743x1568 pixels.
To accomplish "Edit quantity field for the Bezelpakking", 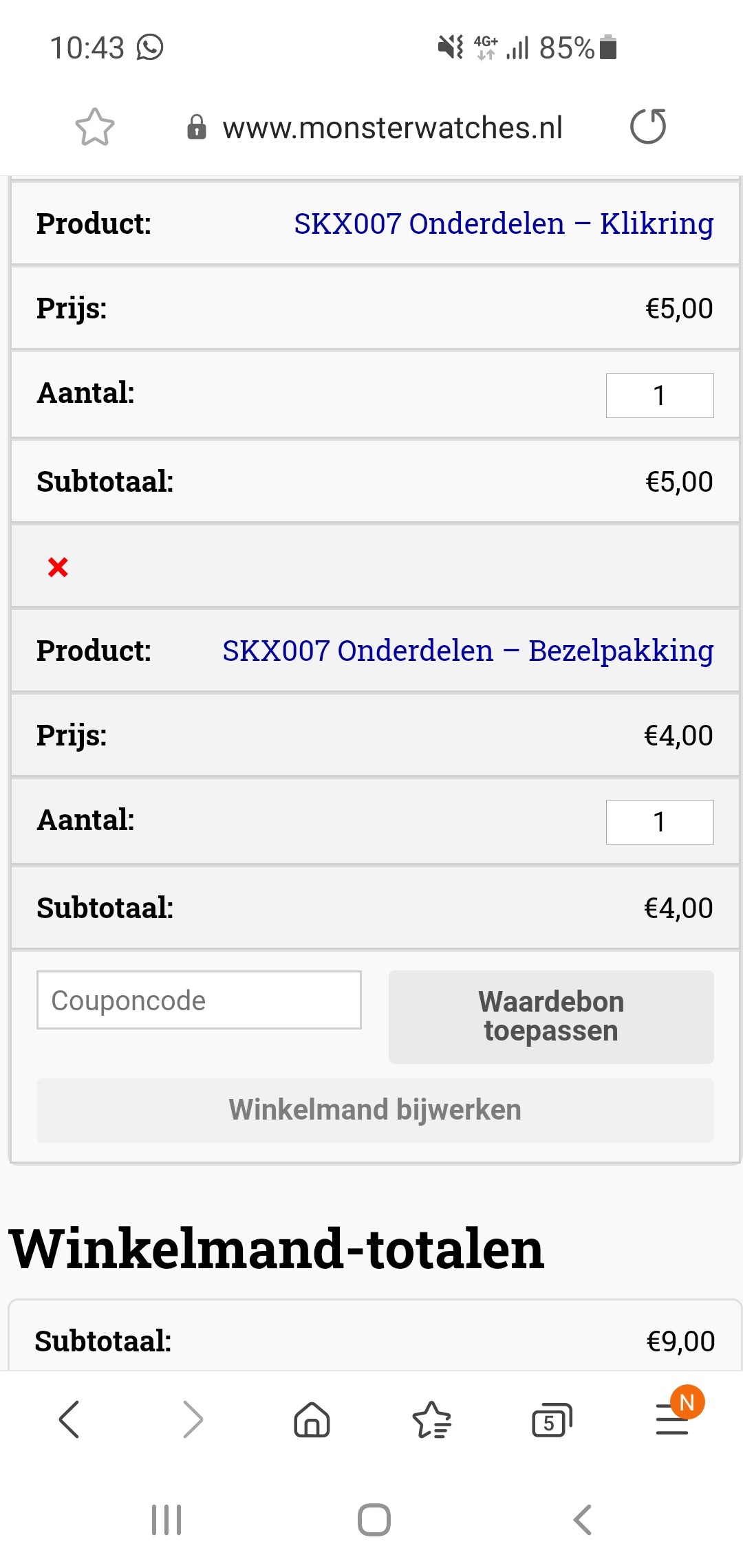I will (660, 822).
